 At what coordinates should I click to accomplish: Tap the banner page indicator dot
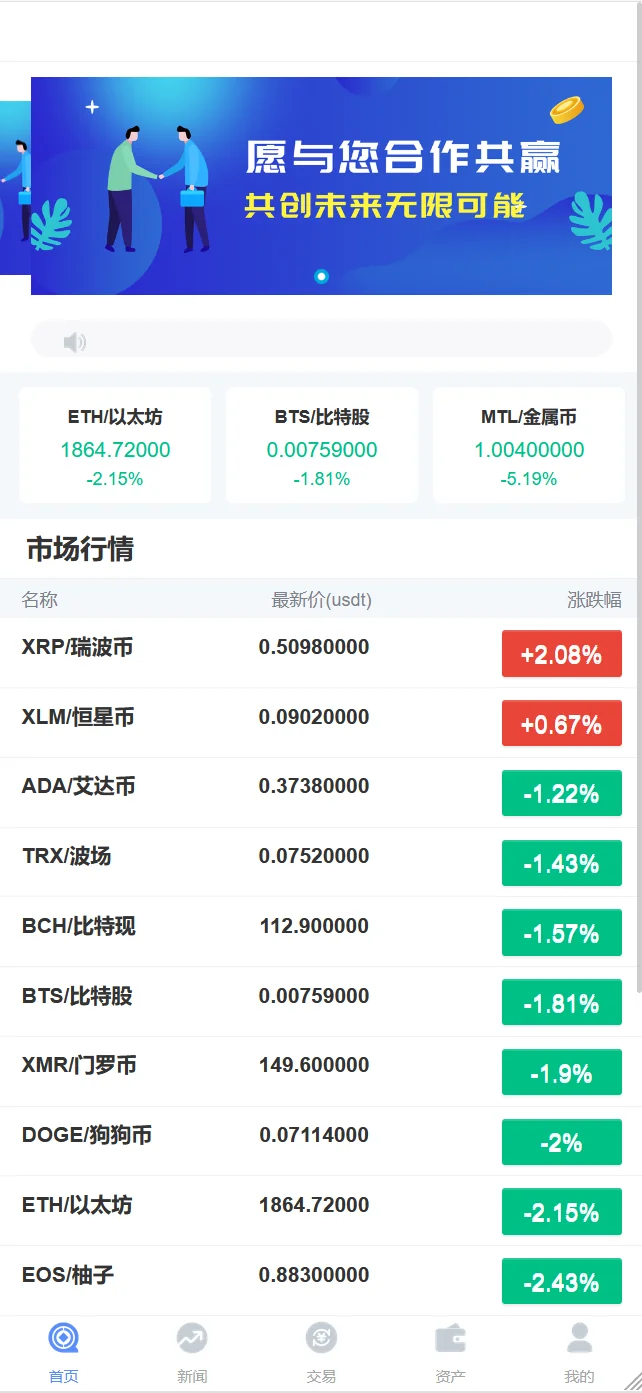tap(321, 276)
